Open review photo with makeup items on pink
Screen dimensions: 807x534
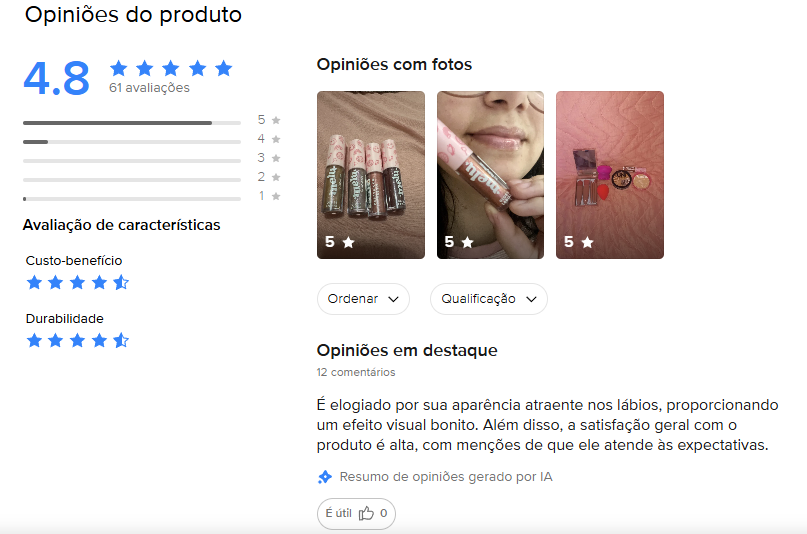[609, 175]
